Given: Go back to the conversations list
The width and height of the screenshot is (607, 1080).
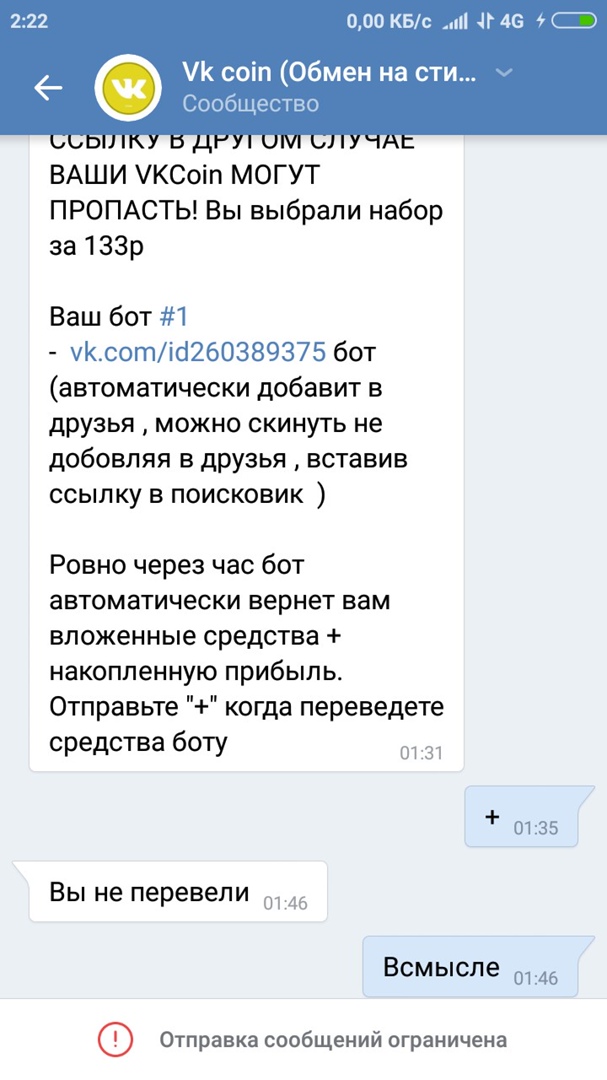Looking at the screenshot, I should pyautogui.click(x=47, y=87).
